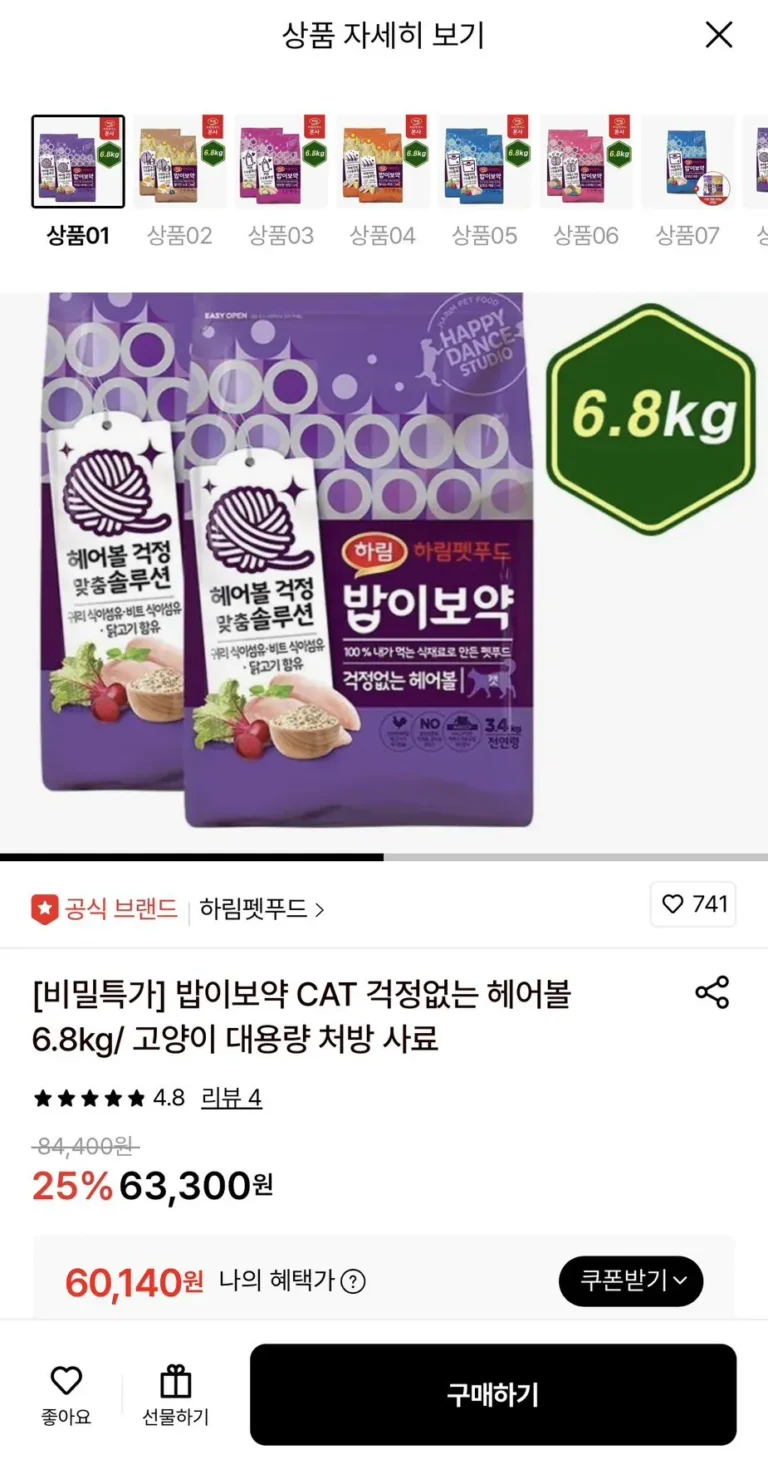Open the 리뷰 4 reviews link
Viewport: 768px width, 1469px height.
[x=231, y=1098]
